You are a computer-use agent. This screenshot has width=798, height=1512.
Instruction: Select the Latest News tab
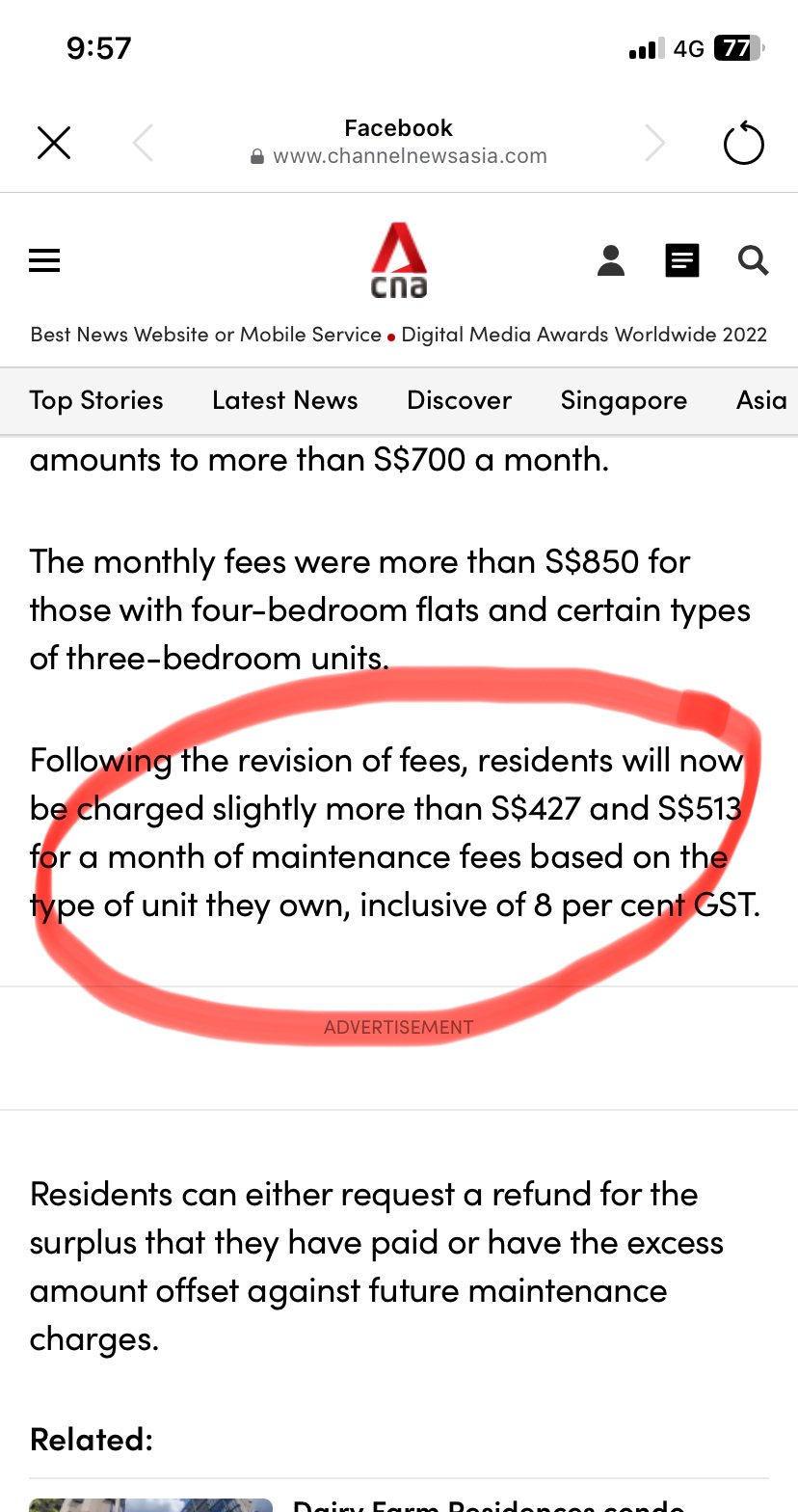click(x=285, y=400)
